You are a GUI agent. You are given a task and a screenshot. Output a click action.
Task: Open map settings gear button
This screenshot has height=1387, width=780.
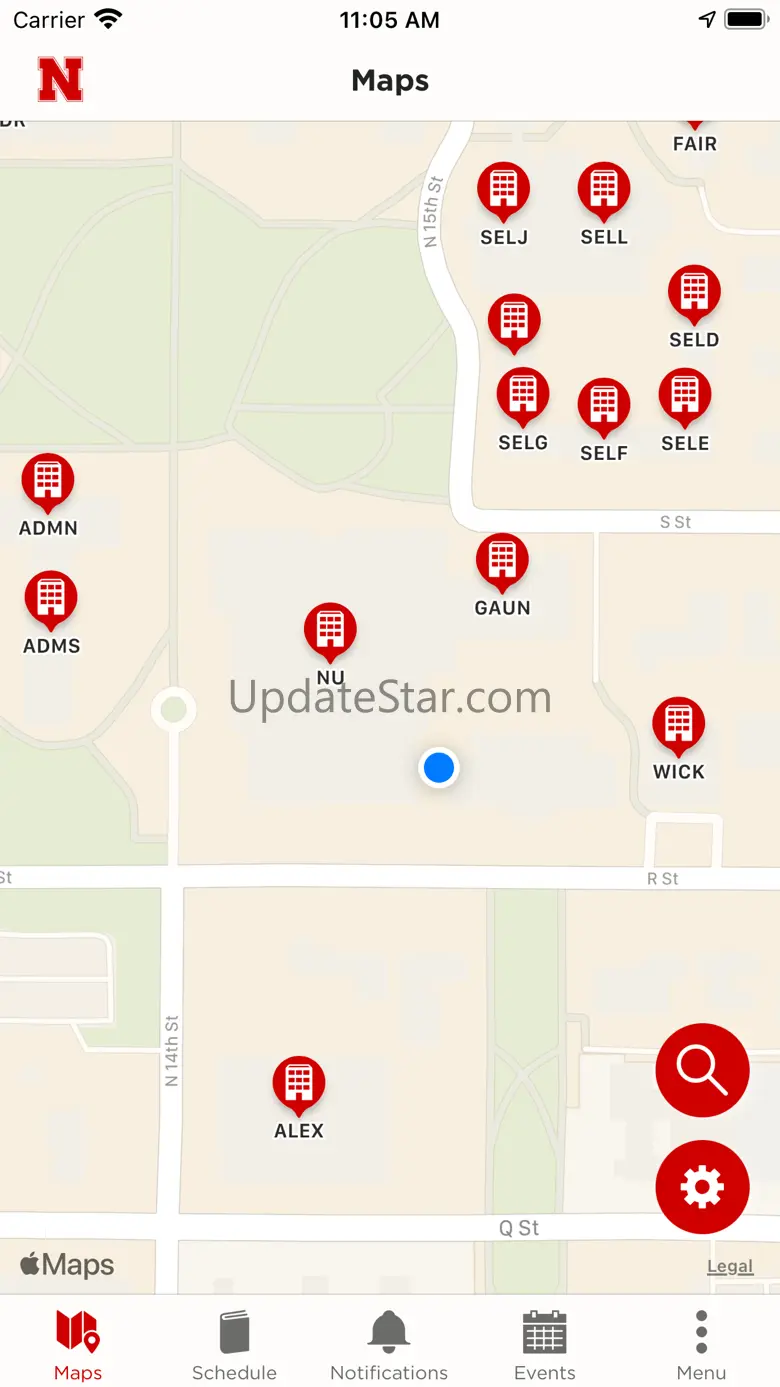(x=702, y=1187)
